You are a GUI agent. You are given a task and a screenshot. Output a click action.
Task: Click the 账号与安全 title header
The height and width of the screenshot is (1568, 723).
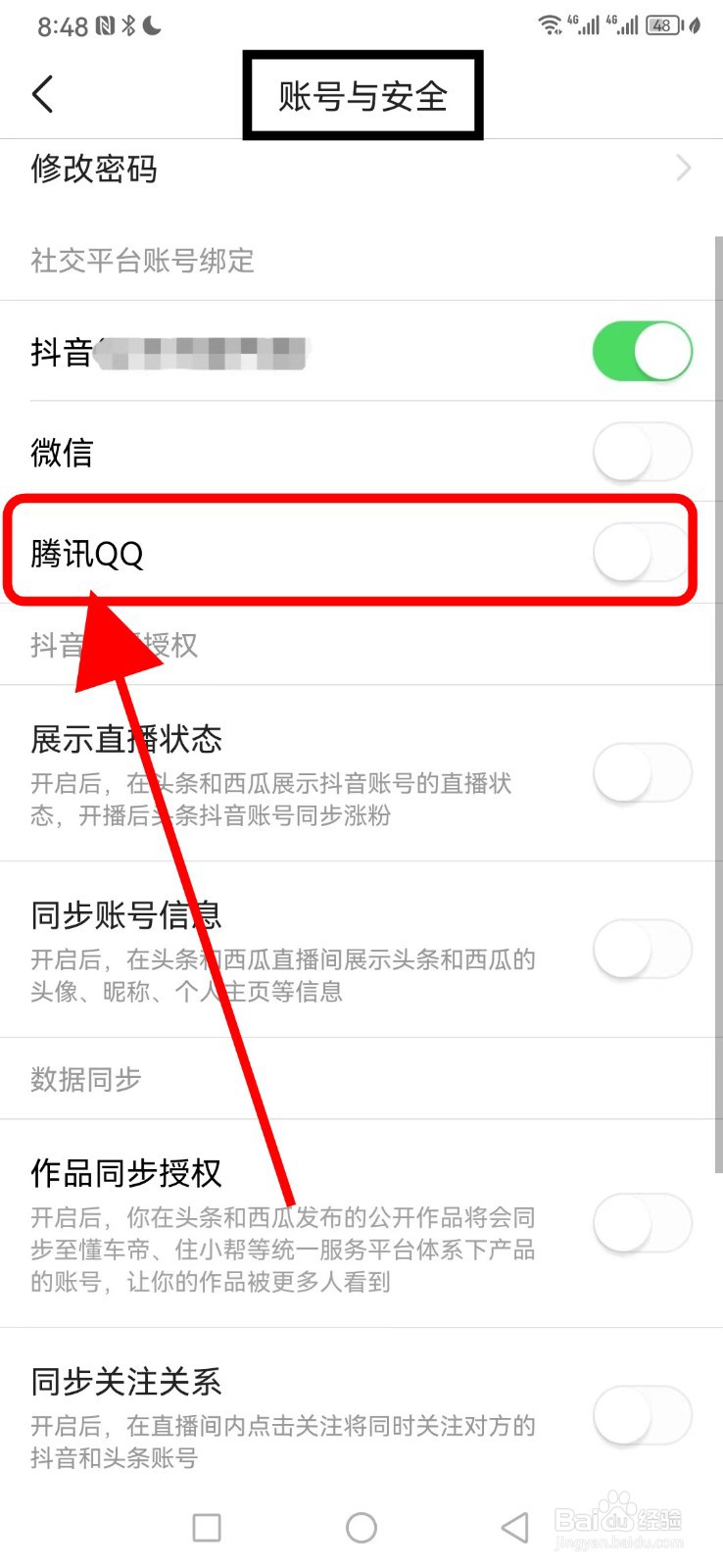click(361, 95)
